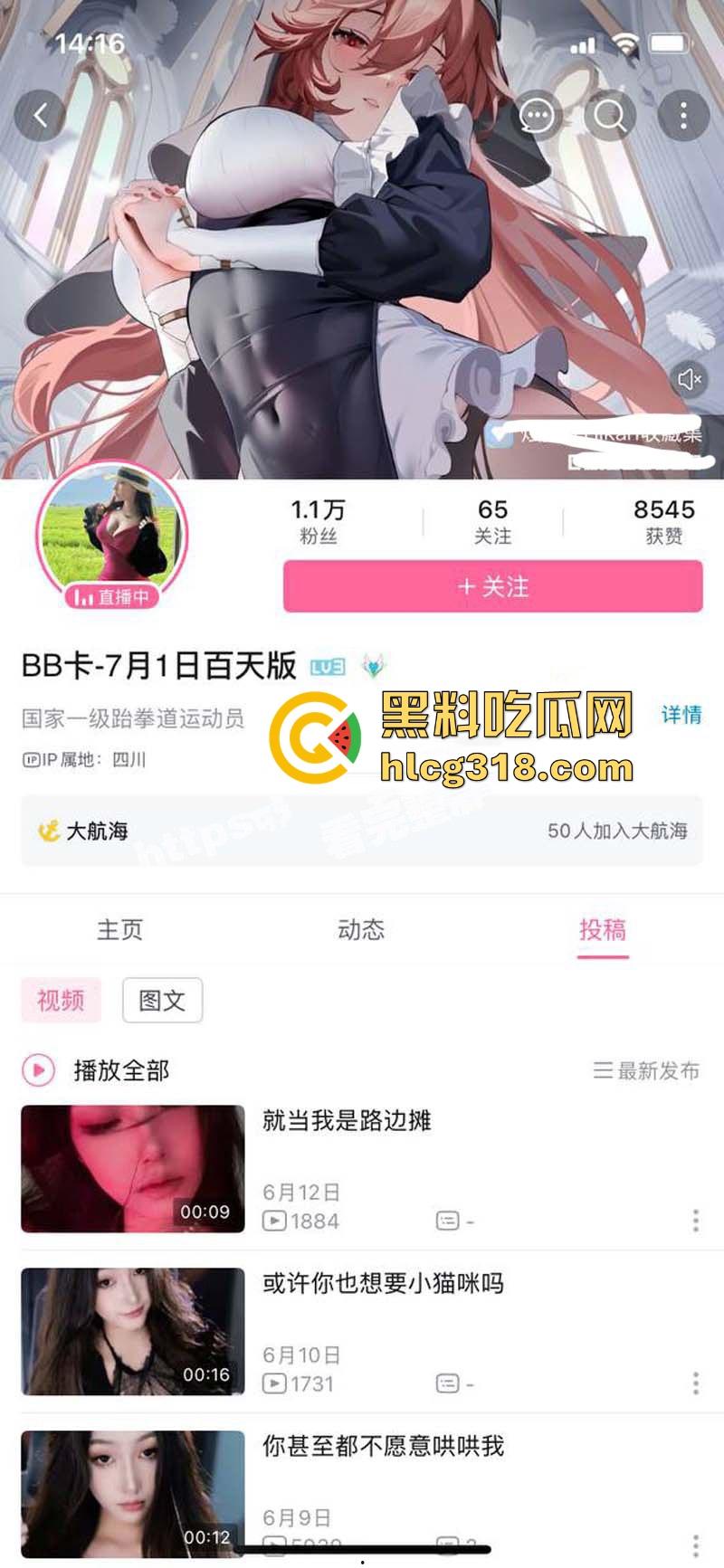Open three-dot menu on 就当我是路边摊 video
The height and width of the screenshot is (1568, 724).
pos(695,1219)
